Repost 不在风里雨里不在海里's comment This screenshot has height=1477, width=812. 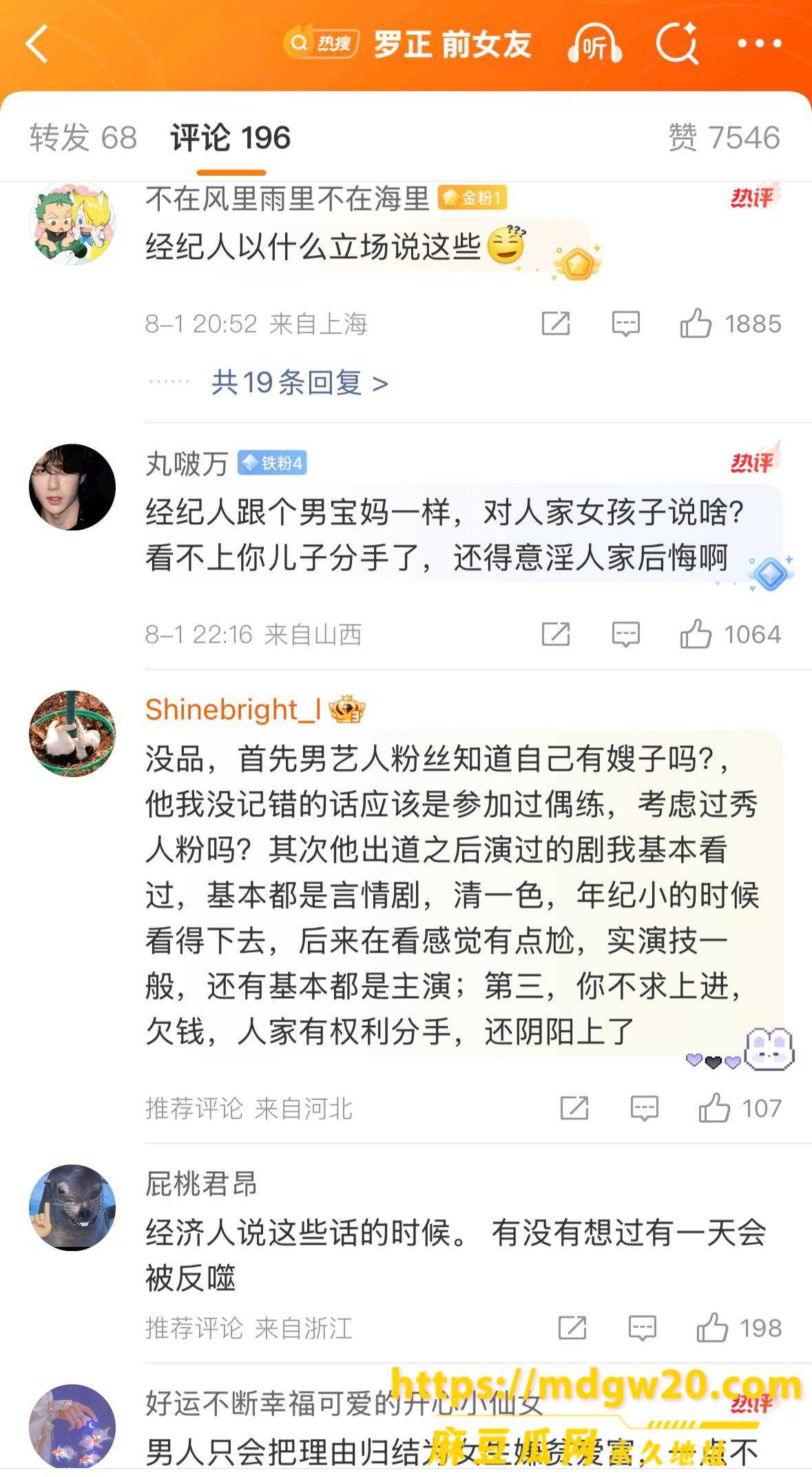click(x=556, y=324)
